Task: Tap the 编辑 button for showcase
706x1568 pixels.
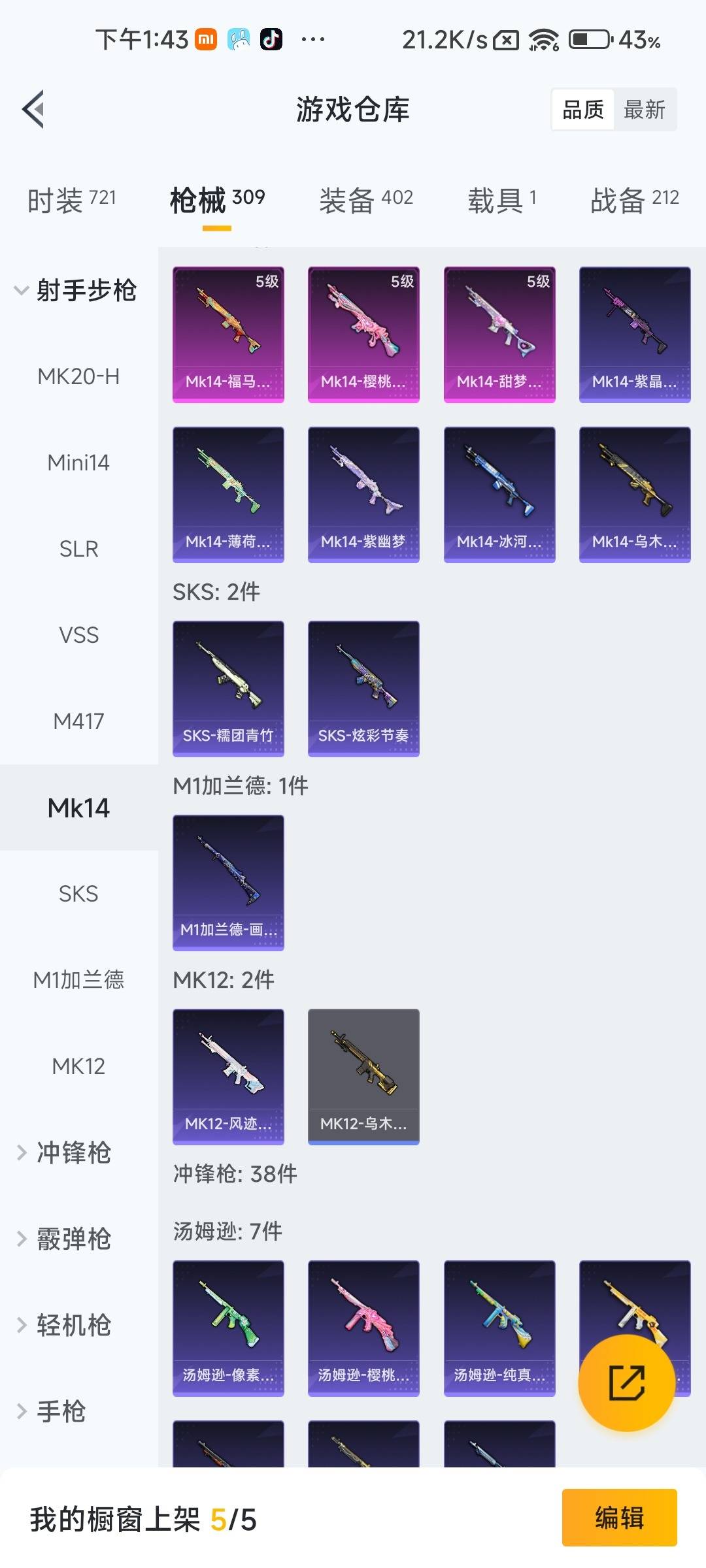Action: [619, 1517]
